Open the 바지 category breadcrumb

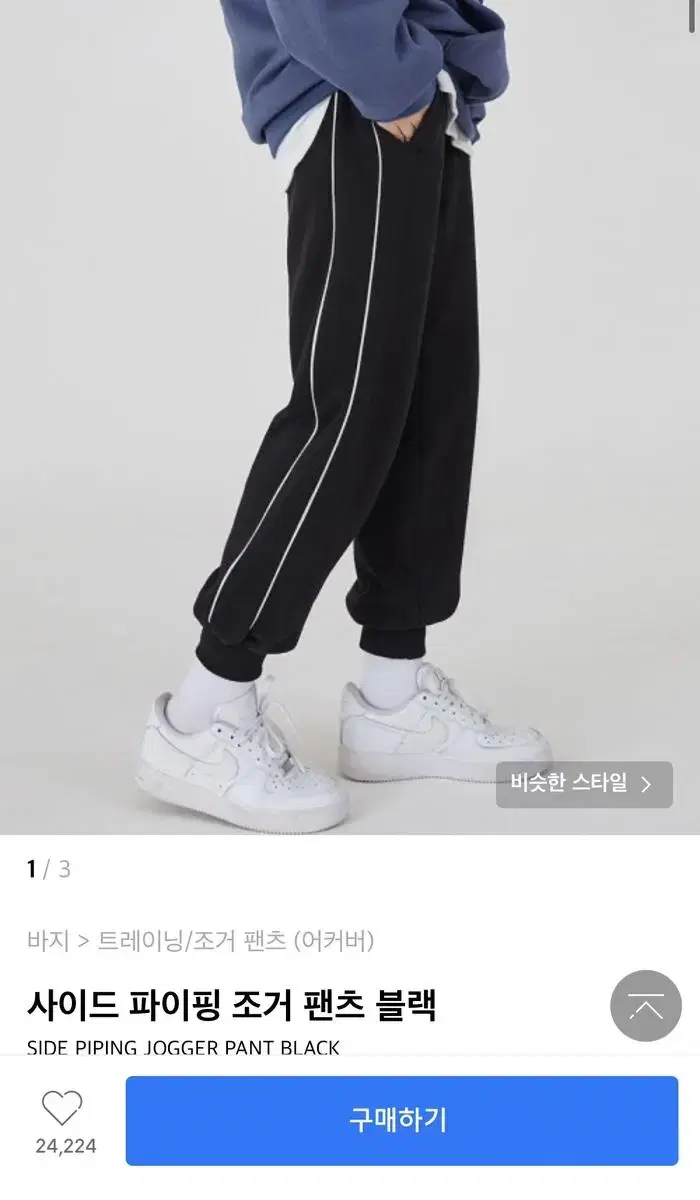click(x=48, y=940)
